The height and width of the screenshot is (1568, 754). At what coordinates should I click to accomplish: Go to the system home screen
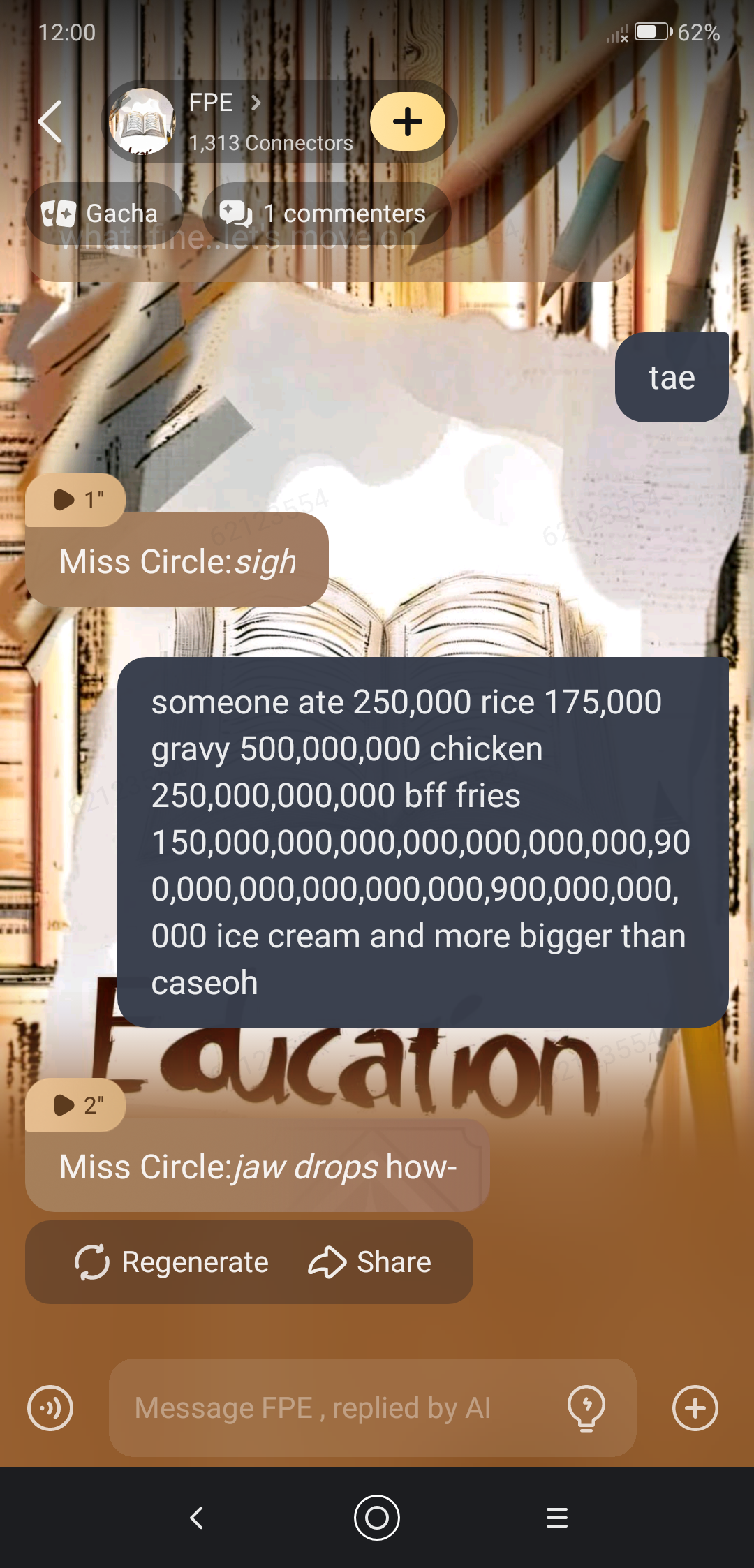[377, 1518]
